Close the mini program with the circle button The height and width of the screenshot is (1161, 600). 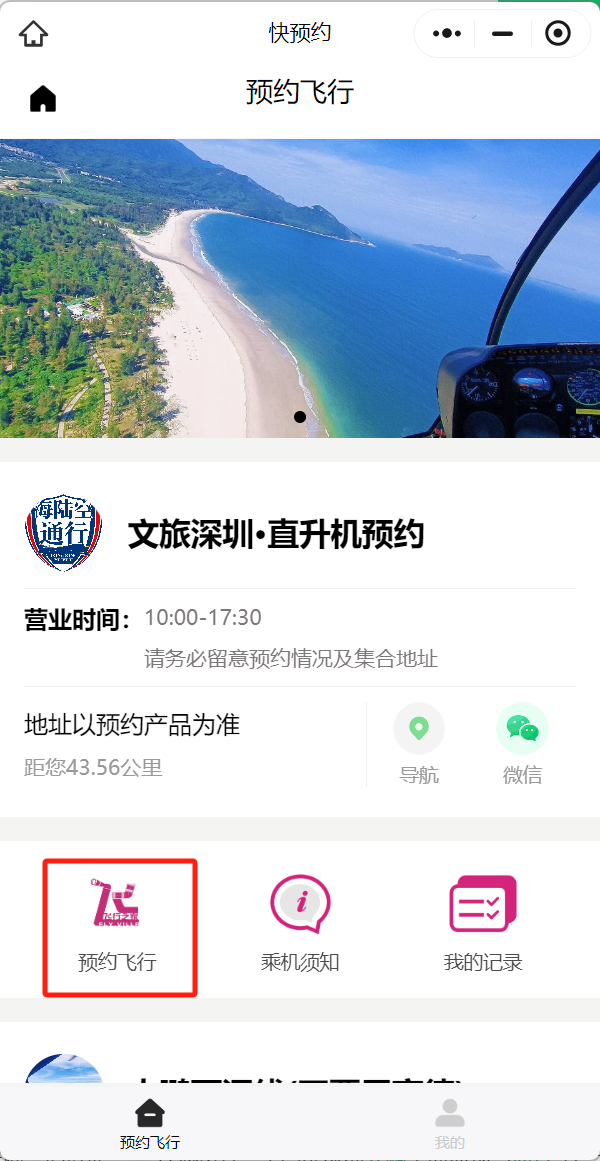coord(557,34)
